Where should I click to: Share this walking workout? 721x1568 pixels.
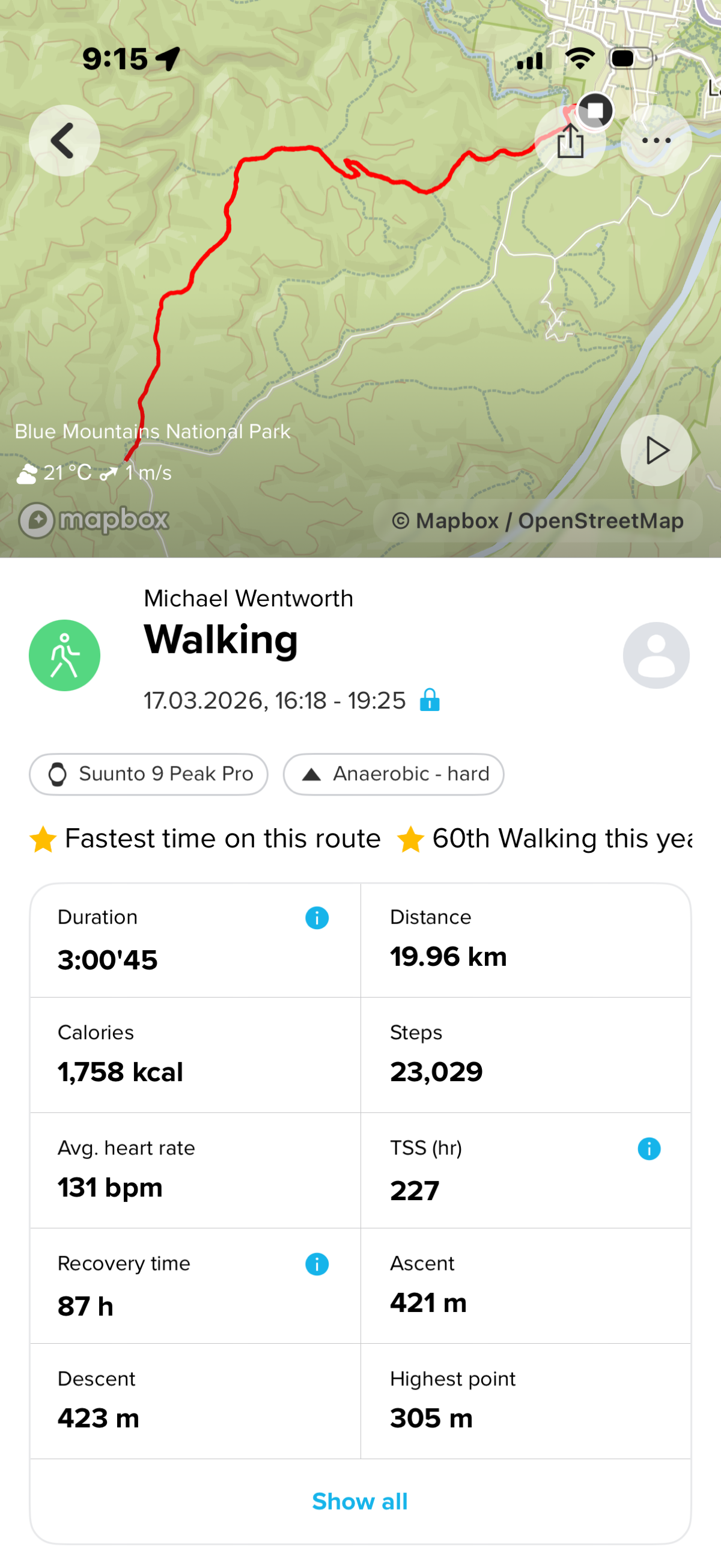[x=570, y=141]
